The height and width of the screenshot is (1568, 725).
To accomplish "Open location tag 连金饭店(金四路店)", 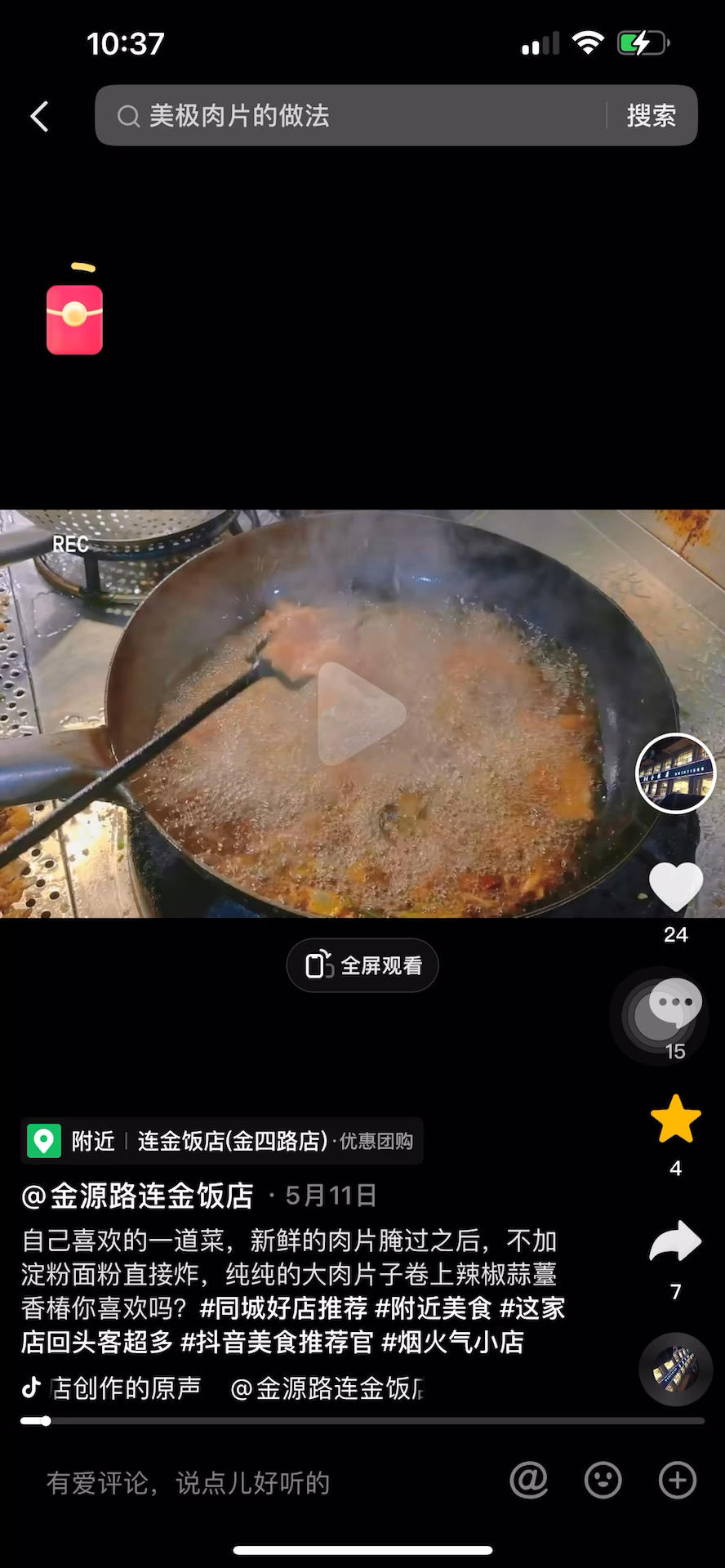I will [232, 1141].
